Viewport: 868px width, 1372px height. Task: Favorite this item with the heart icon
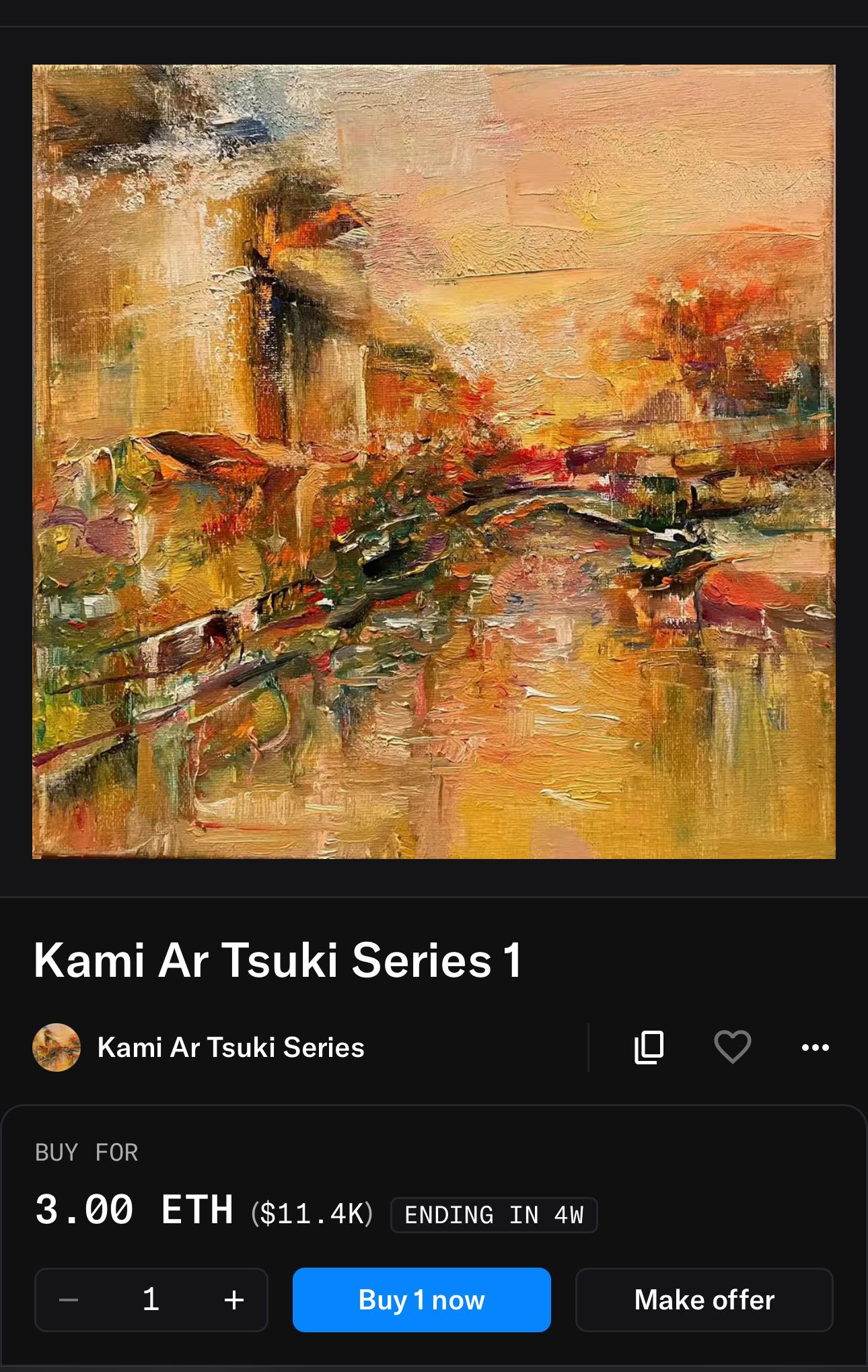pos(732,1048)
